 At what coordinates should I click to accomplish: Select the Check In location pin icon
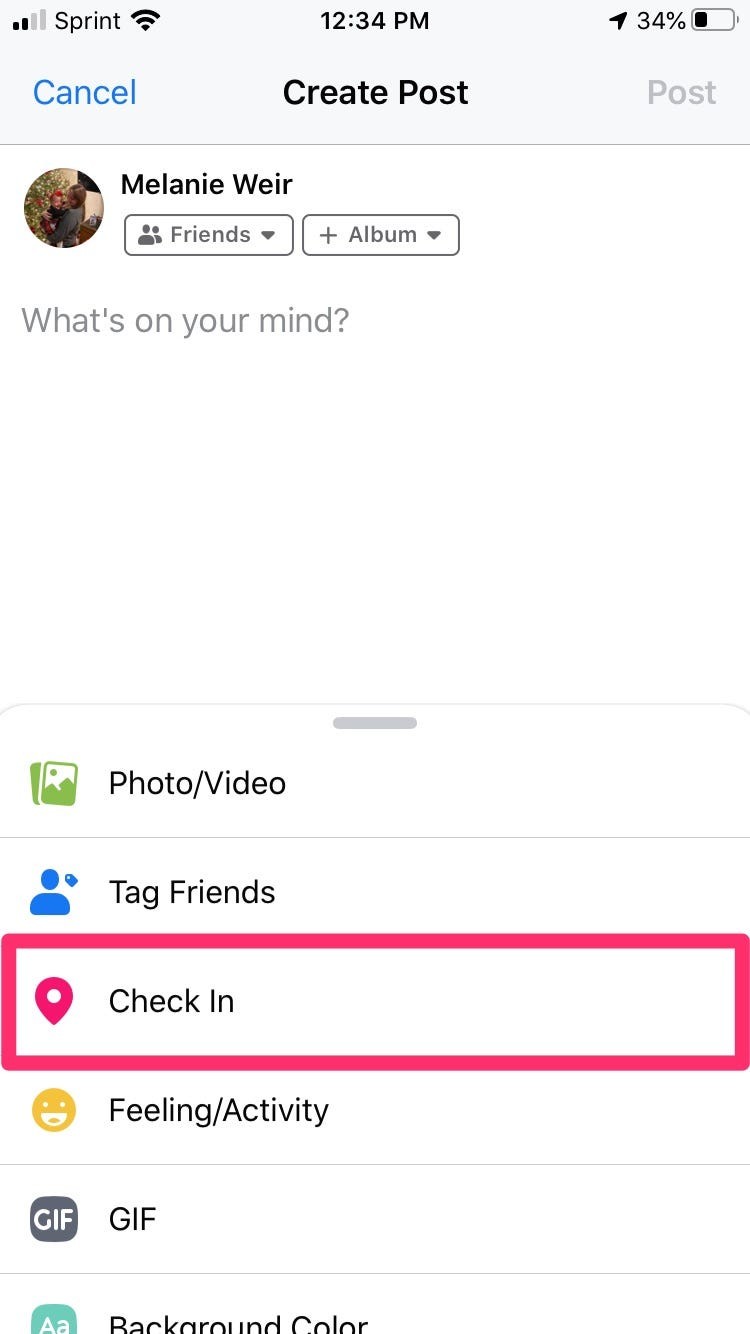(x=53, y=1001)
